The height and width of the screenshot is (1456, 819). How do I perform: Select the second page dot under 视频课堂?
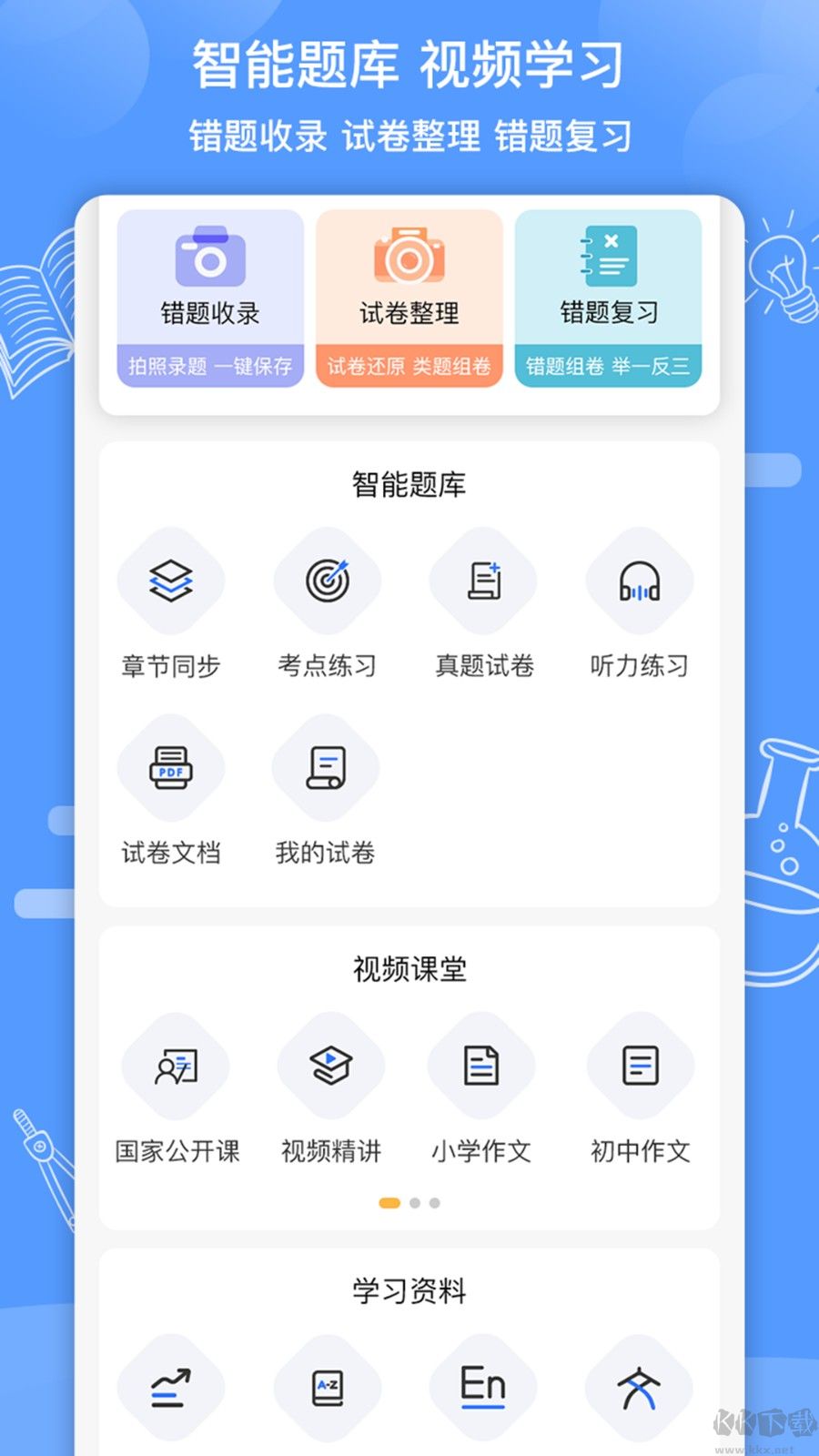(x=416, y=1203)
